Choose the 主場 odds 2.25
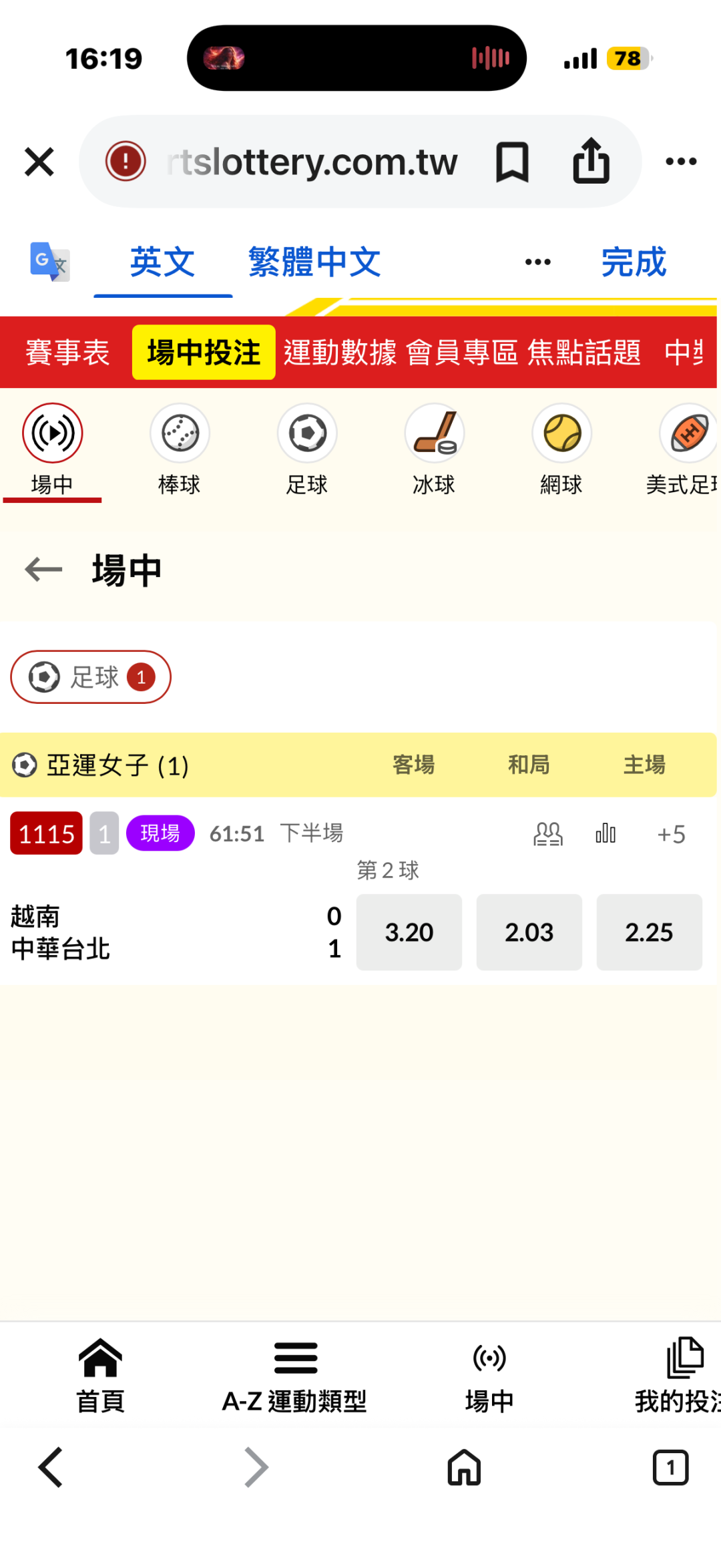 (650, 932)
